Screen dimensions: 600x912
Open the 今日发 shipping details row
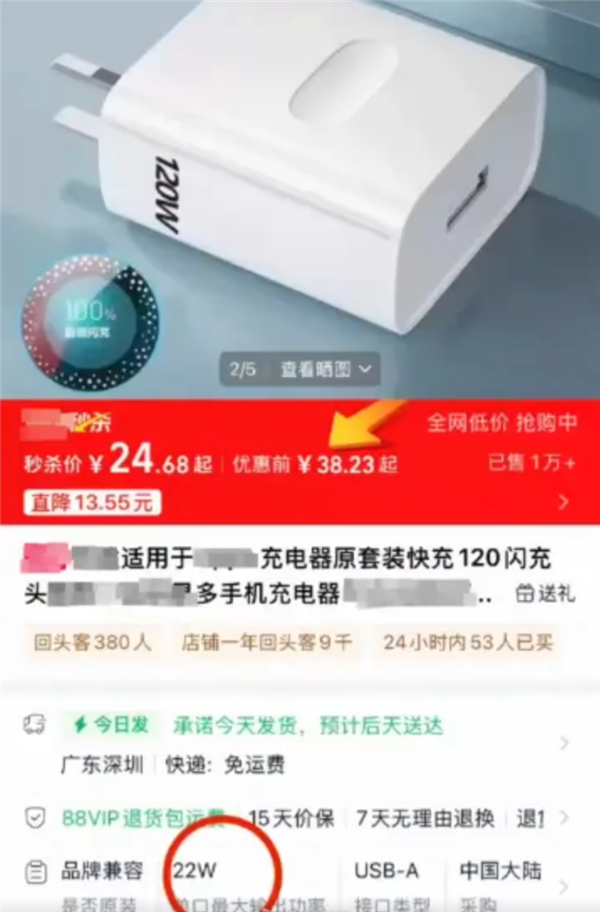[x=300, y=743]
